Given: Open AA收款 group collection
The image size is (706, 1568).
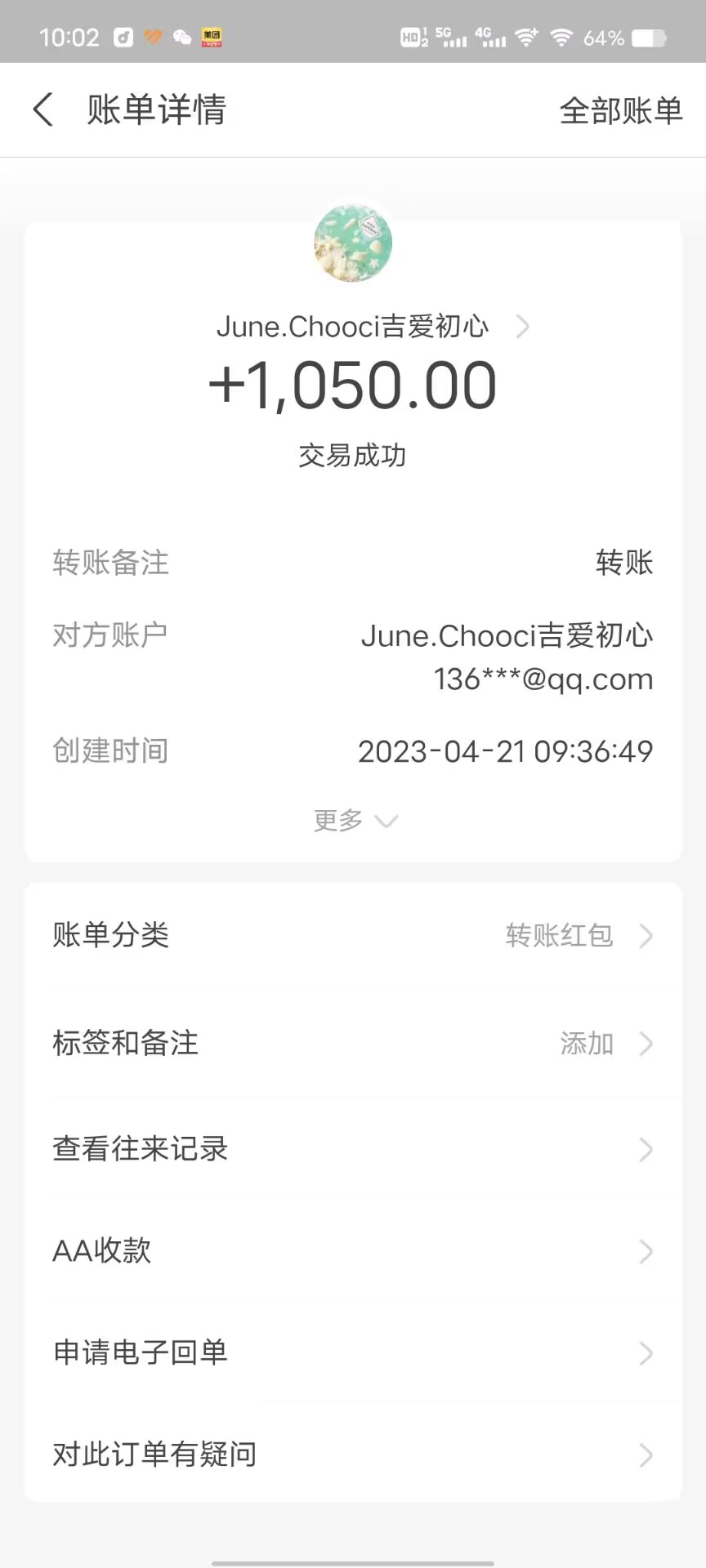Looking at the screenshot, I should pos(353,1250).
